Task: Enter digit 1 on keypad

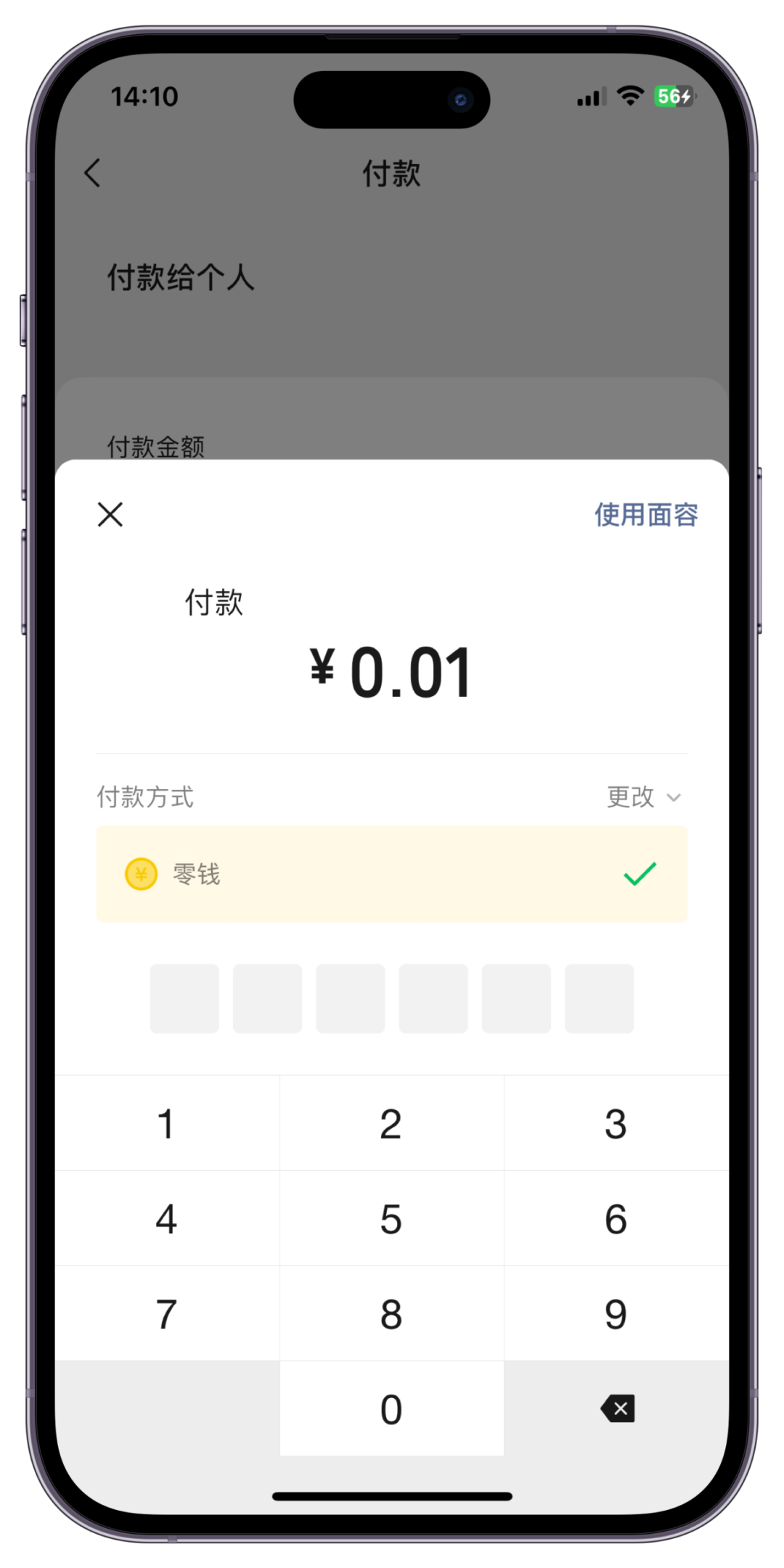Action: [167, 1124]
